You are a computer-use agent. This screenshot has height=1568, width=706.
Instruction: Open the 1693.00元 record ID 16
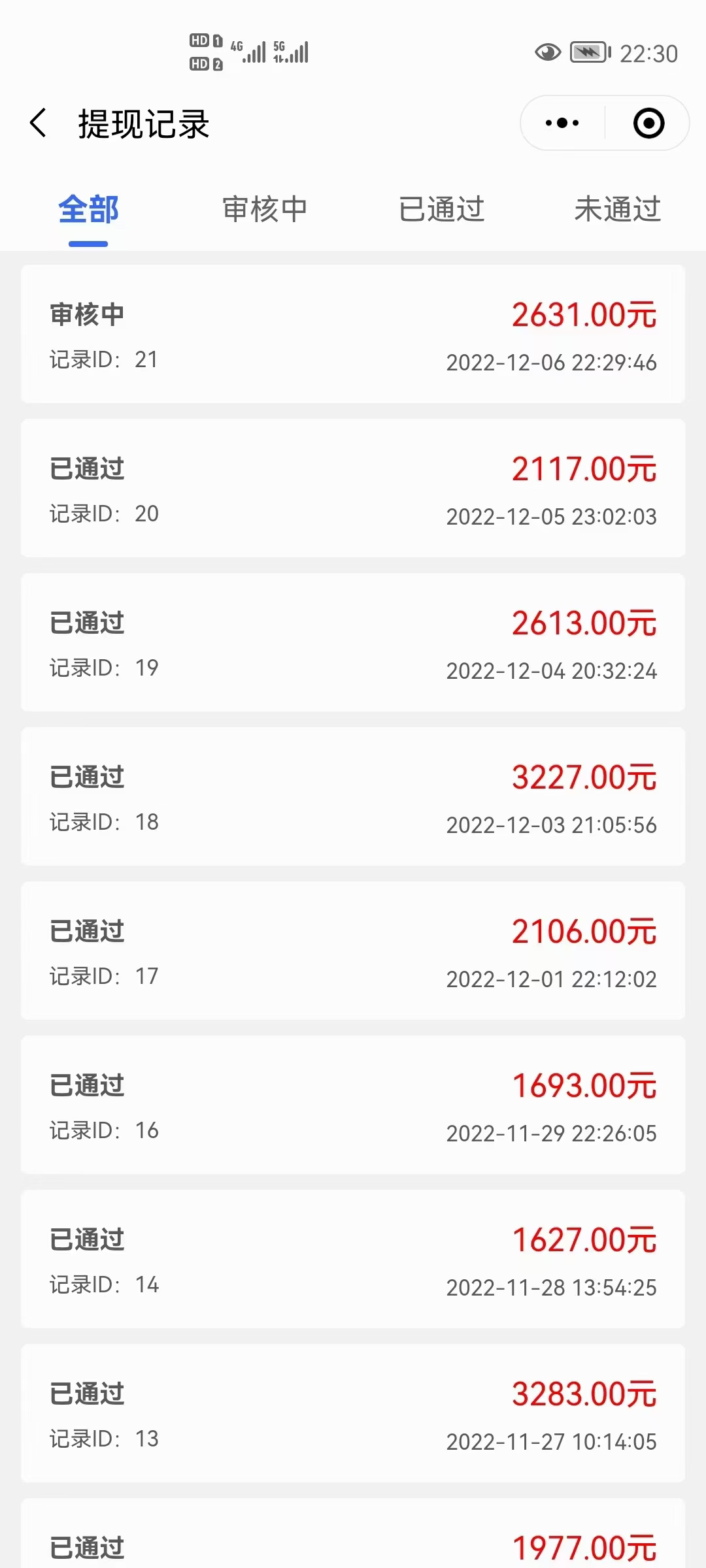pyautogui.click(x=353, y=1105)
